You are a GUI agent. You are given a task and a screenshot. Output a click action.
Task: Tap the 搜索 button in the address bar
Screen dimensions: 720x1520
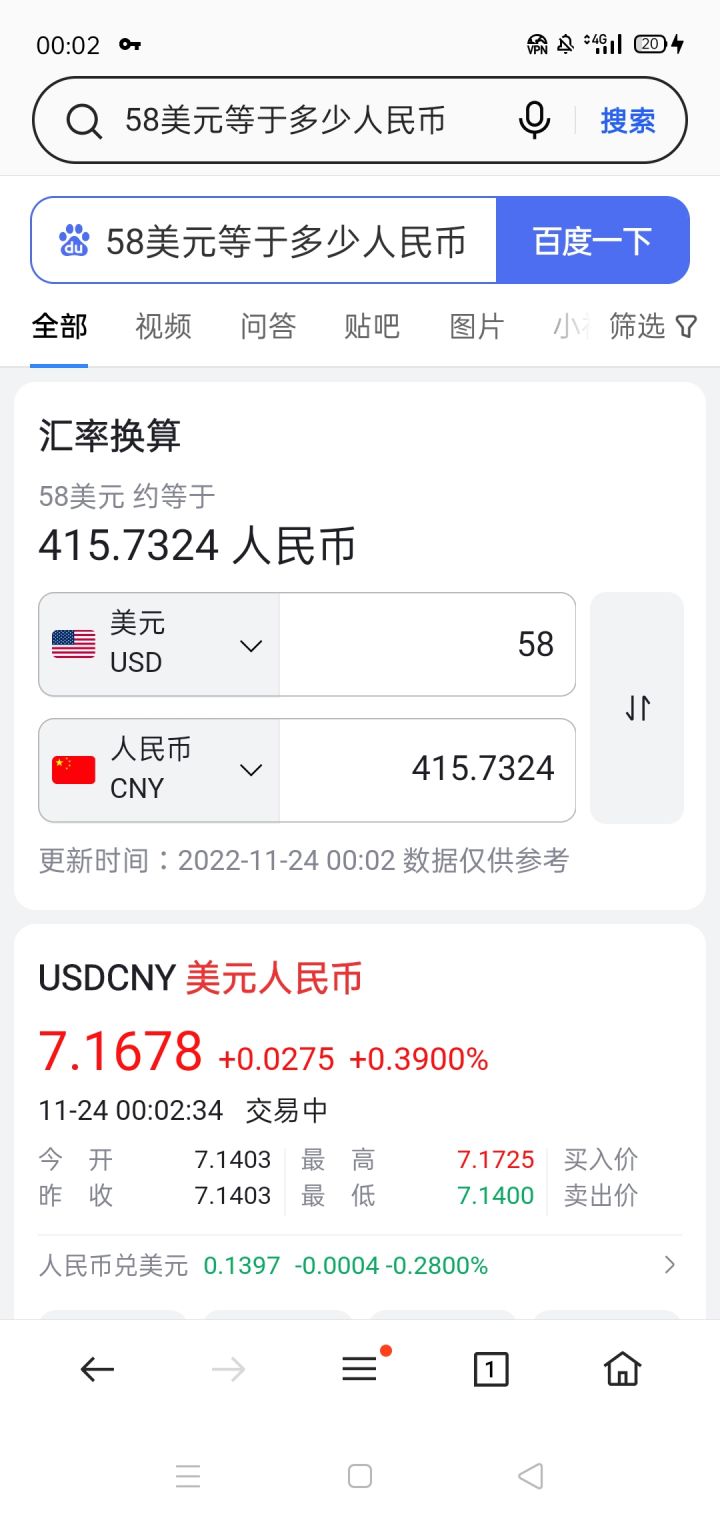(x=627, y=121)
